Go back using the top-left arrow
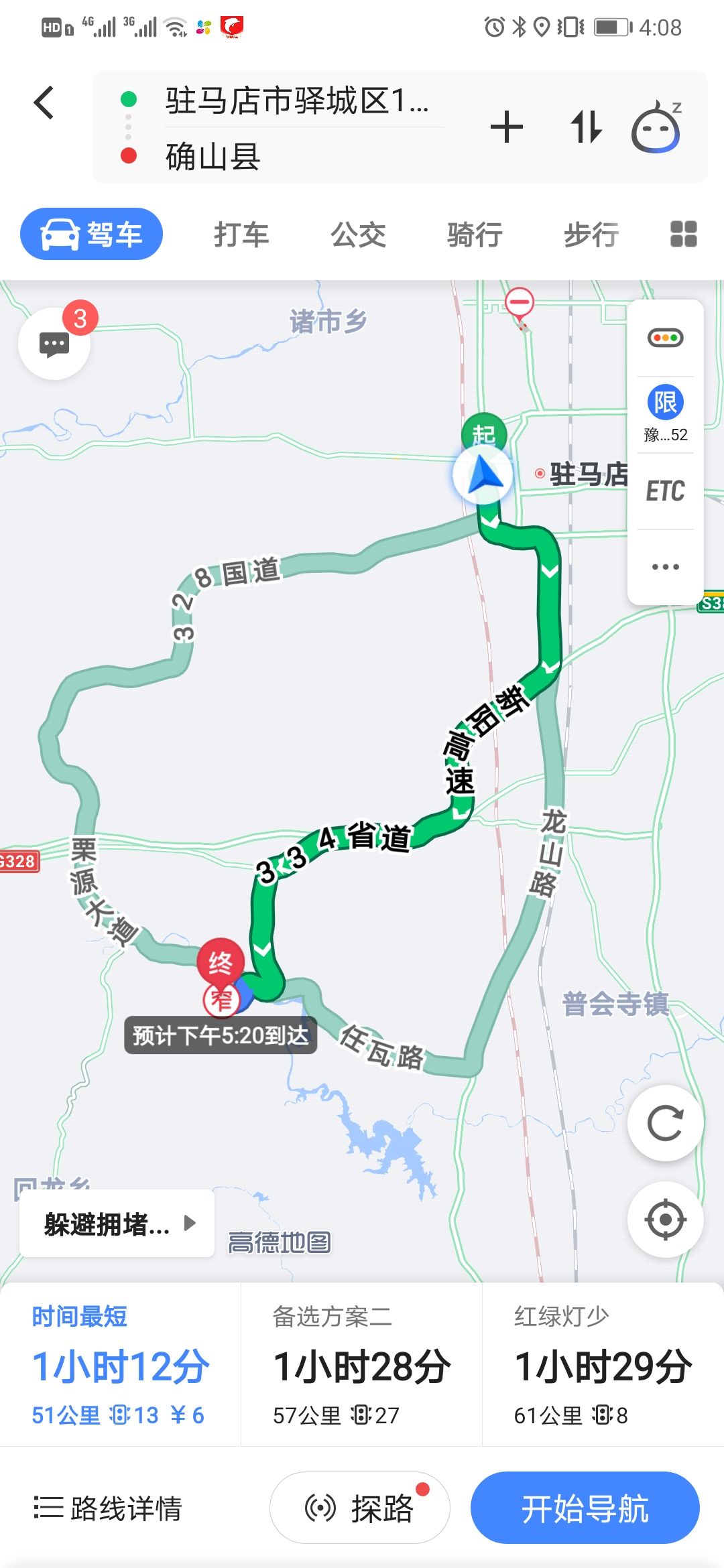Image resolution: width=724 pixels, height=1568 pixels. click(44, 103)
